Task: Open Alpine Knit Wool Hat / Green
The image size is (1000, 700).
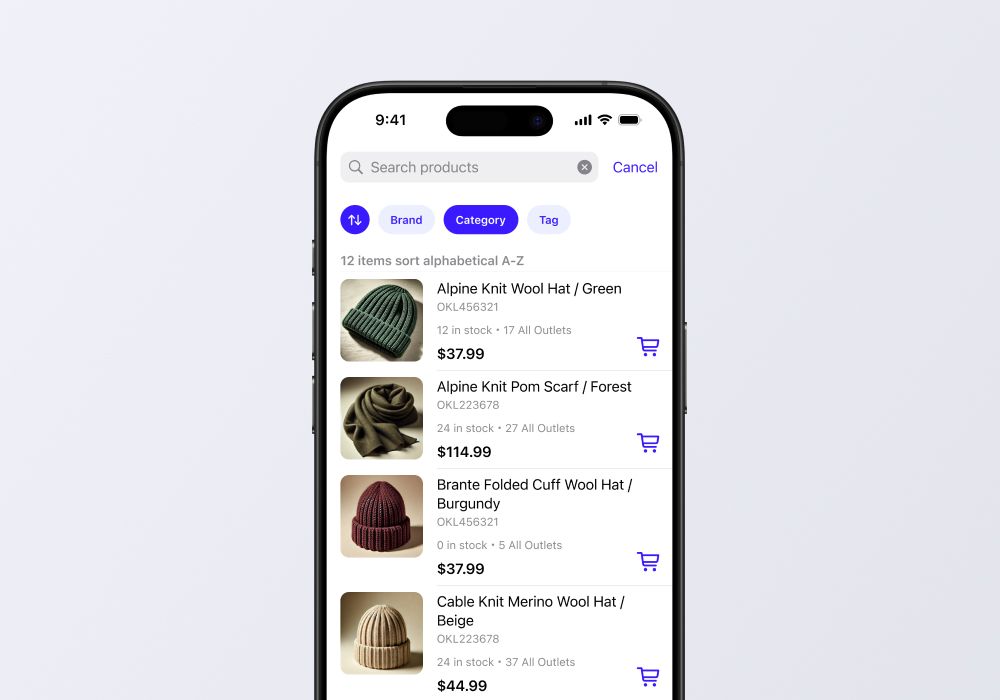Action: [x=529, y=289]
